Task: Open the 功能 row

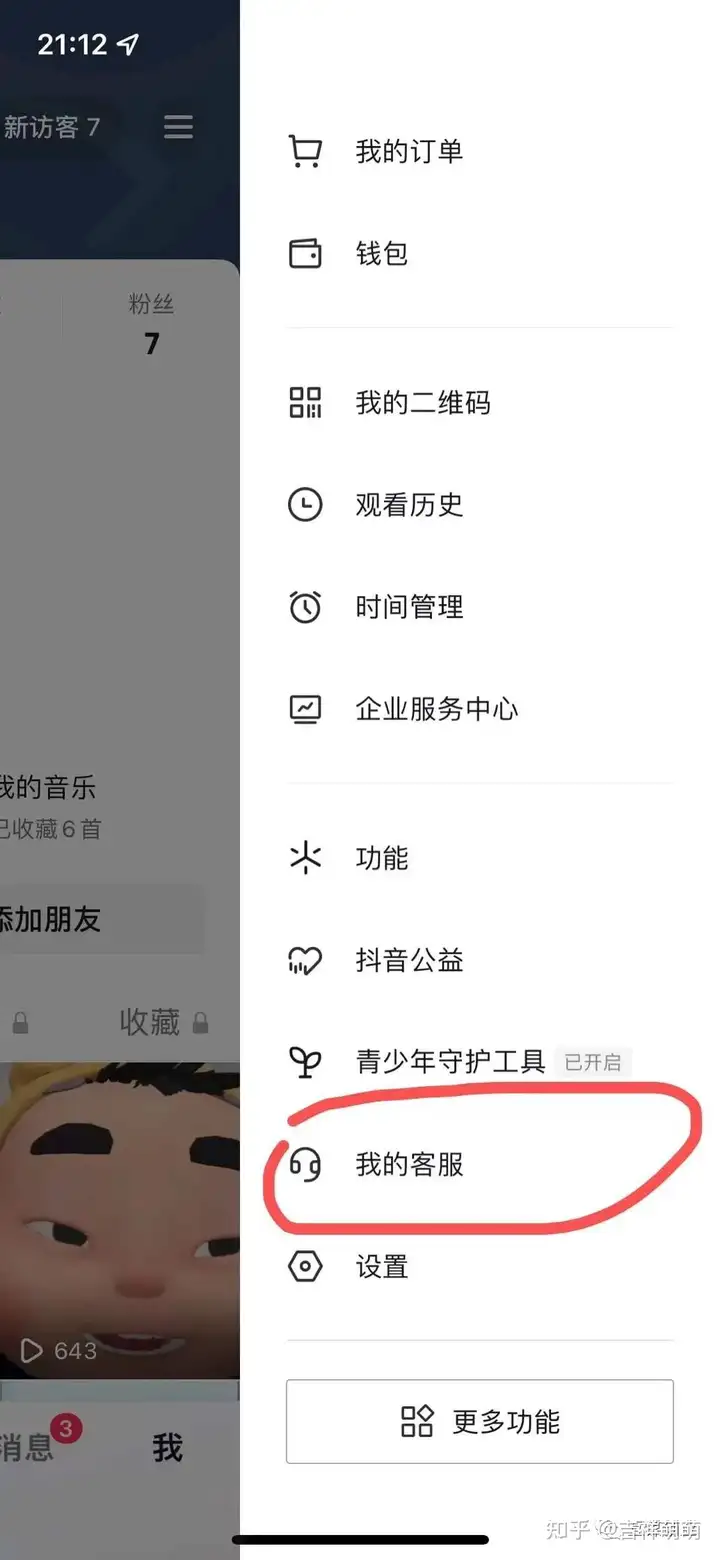Action: click(480, 858)
